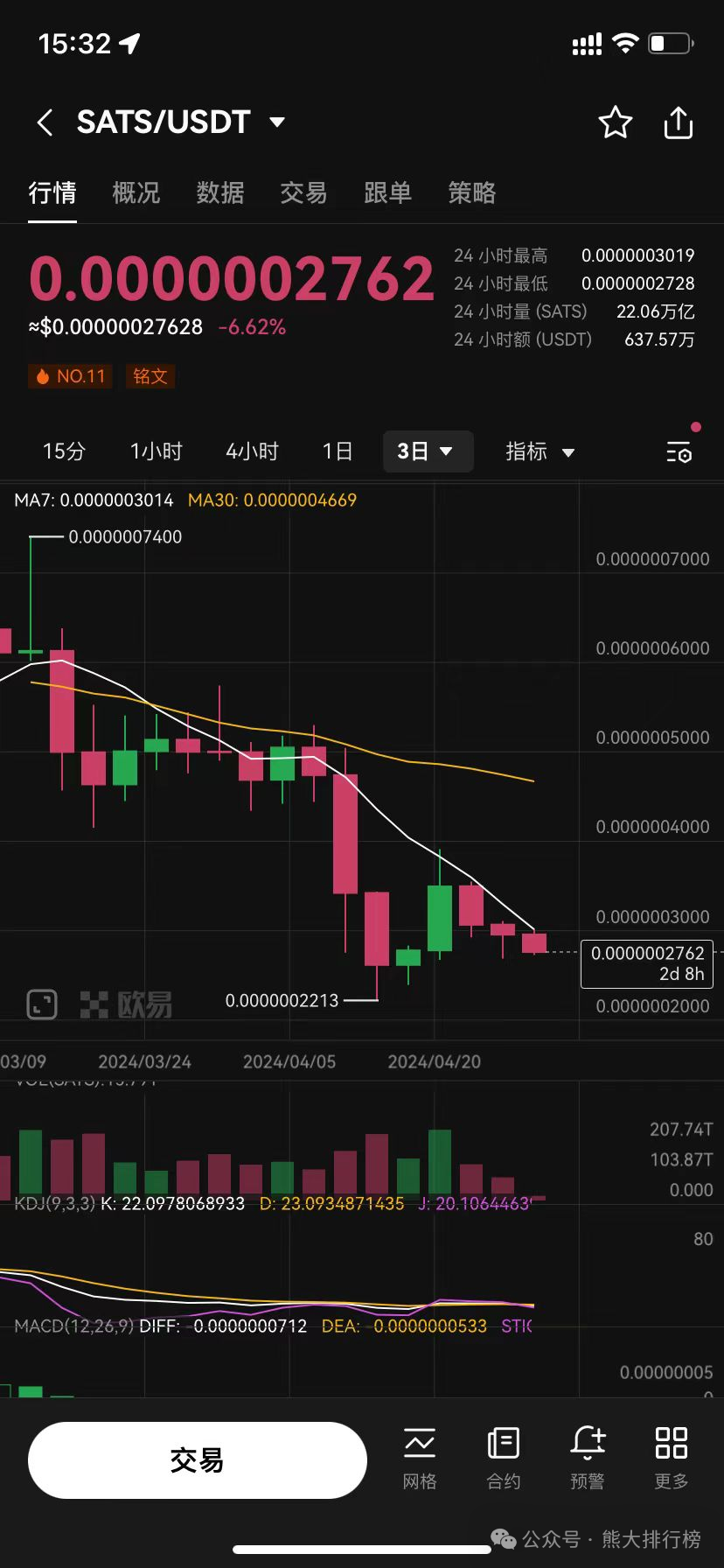The height and width of the screenshot is (1568, 724).
Task: Switch to the 数据 tab
Action: tap(220, 192)
